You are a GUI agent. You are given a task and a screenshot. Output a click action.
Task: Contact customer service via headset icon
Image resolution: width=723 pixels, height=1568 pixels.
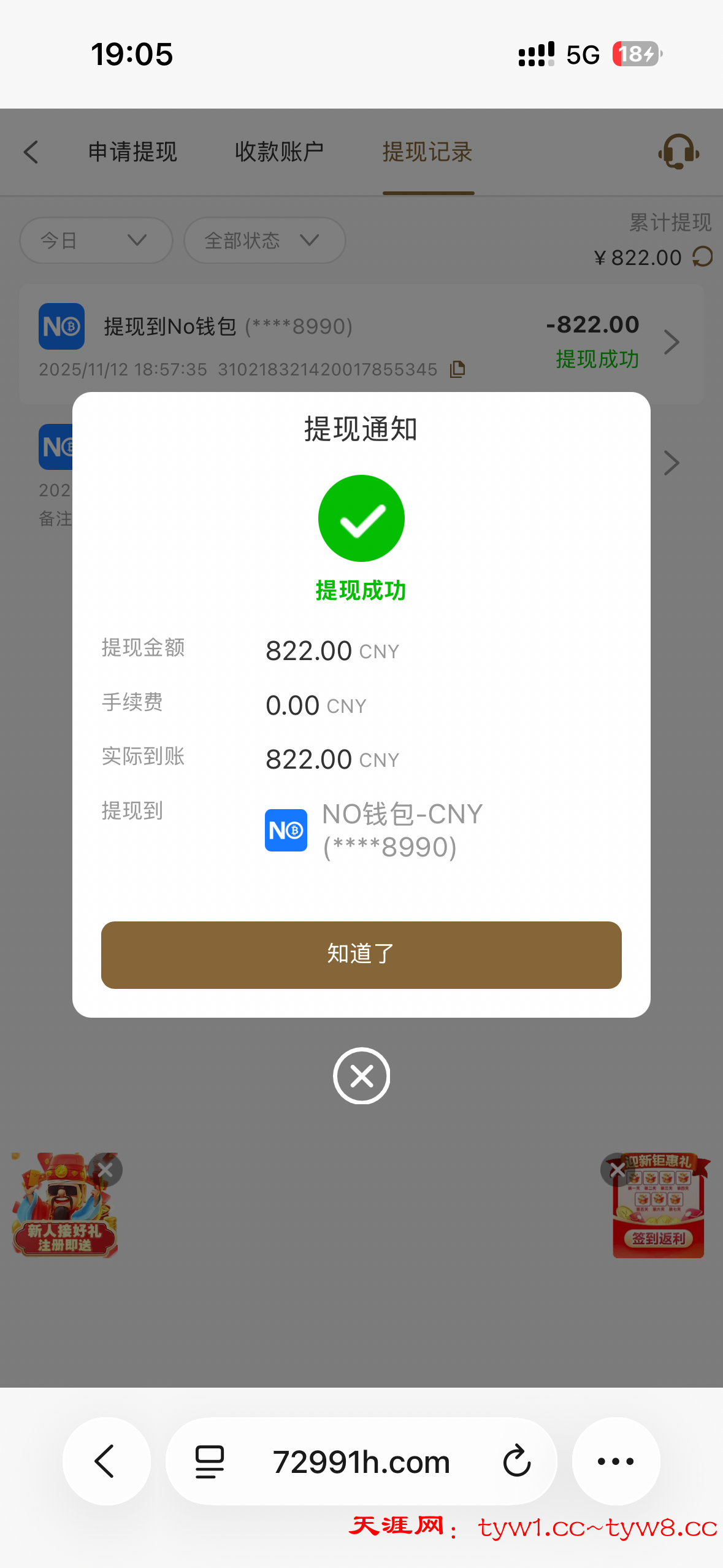point(678,152)
